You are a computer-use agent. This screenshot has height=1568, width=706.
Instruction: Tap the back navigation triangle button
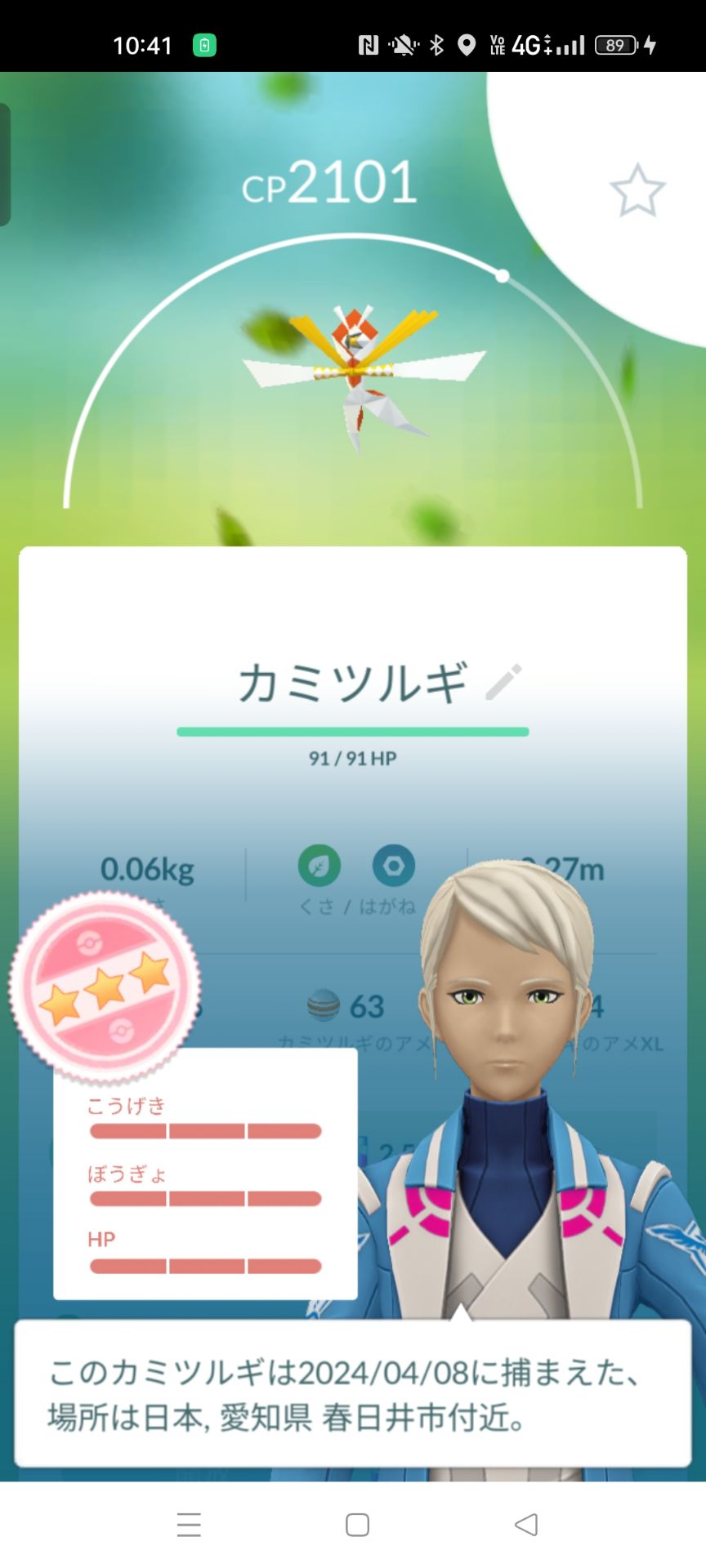pyautogui.click(x=523, y=1524)
